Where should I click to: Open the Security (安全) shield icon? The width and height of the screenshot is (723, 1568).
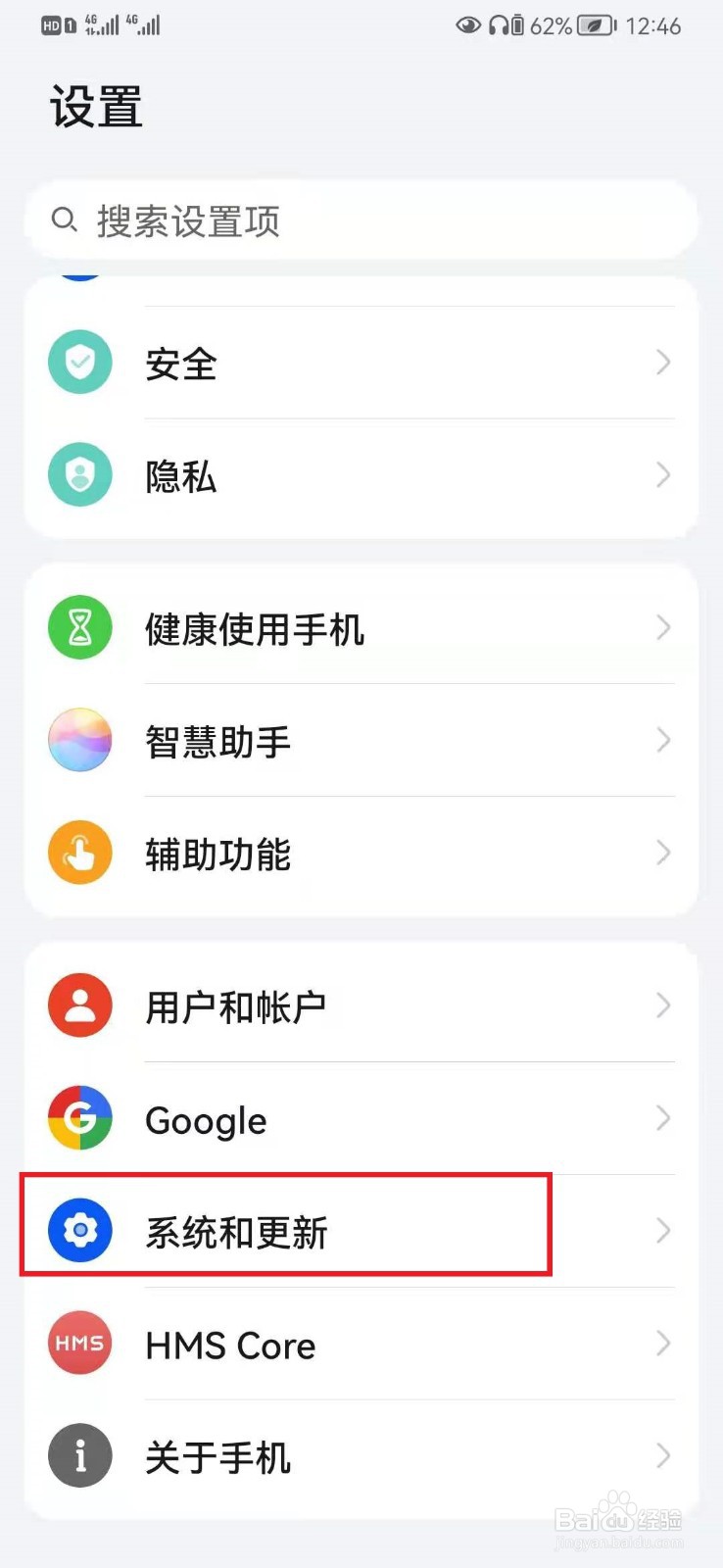click(79, 362)
